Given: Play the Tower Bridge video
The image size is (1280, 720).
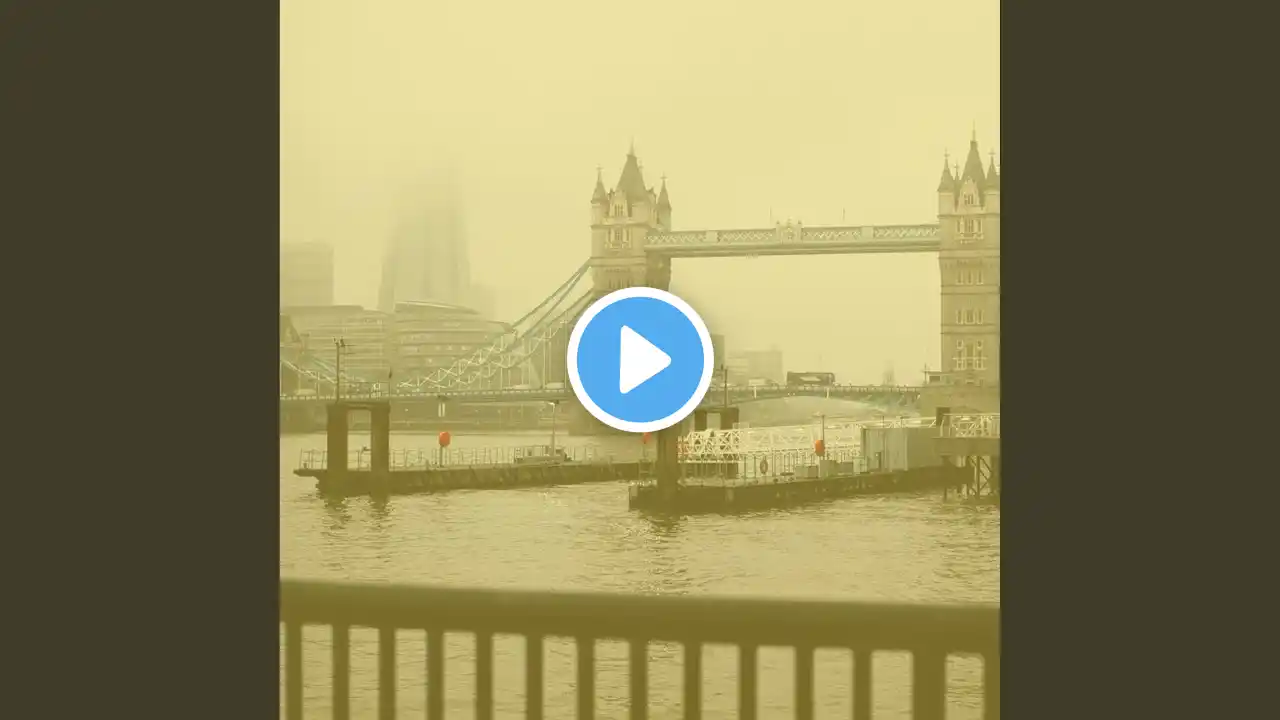Looking at the screenshot, I should pos(640,360).
